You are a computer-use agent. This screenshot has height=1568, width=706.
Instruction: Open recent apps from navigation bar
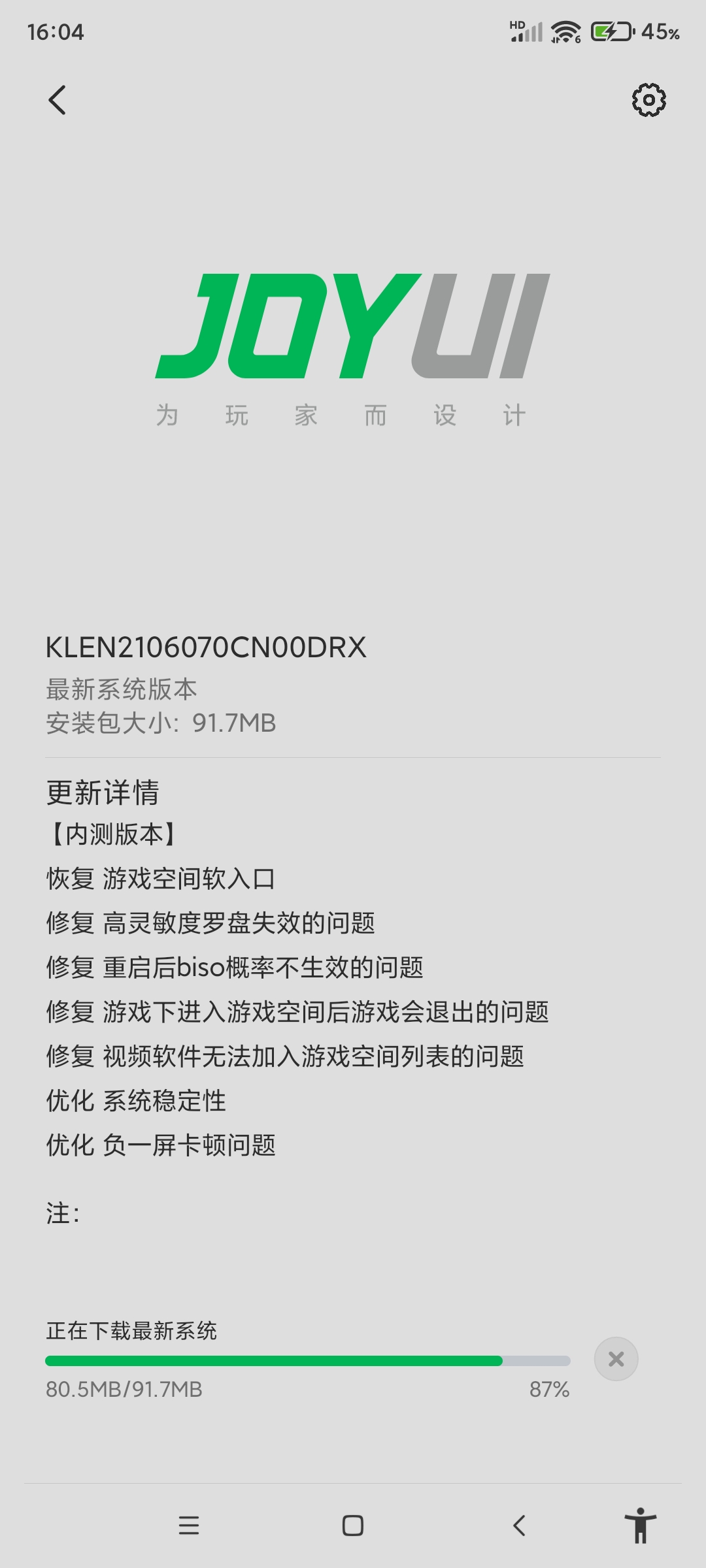tap(189, 1526)
